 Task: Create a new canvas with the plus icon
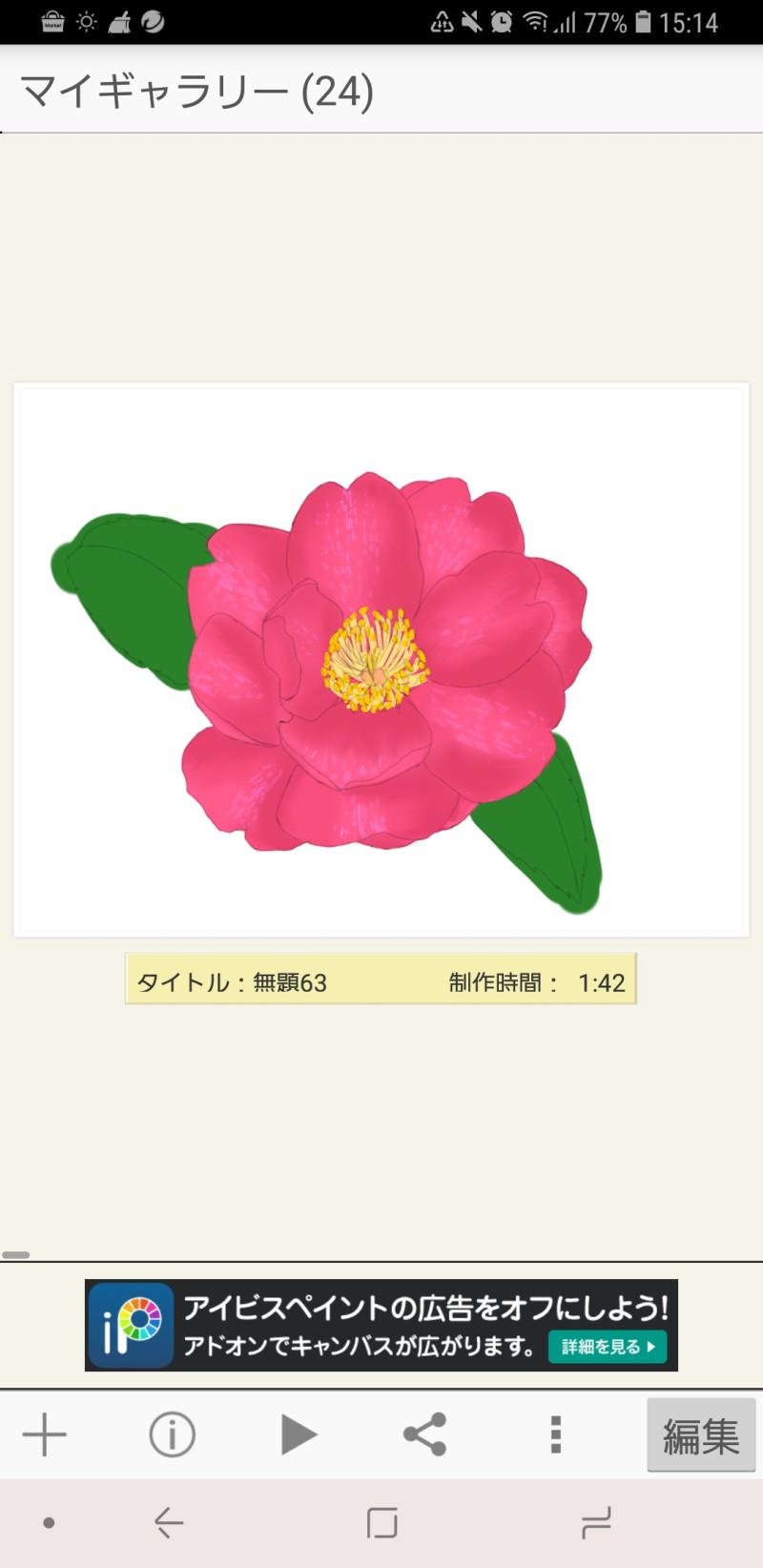(45, 1434)
